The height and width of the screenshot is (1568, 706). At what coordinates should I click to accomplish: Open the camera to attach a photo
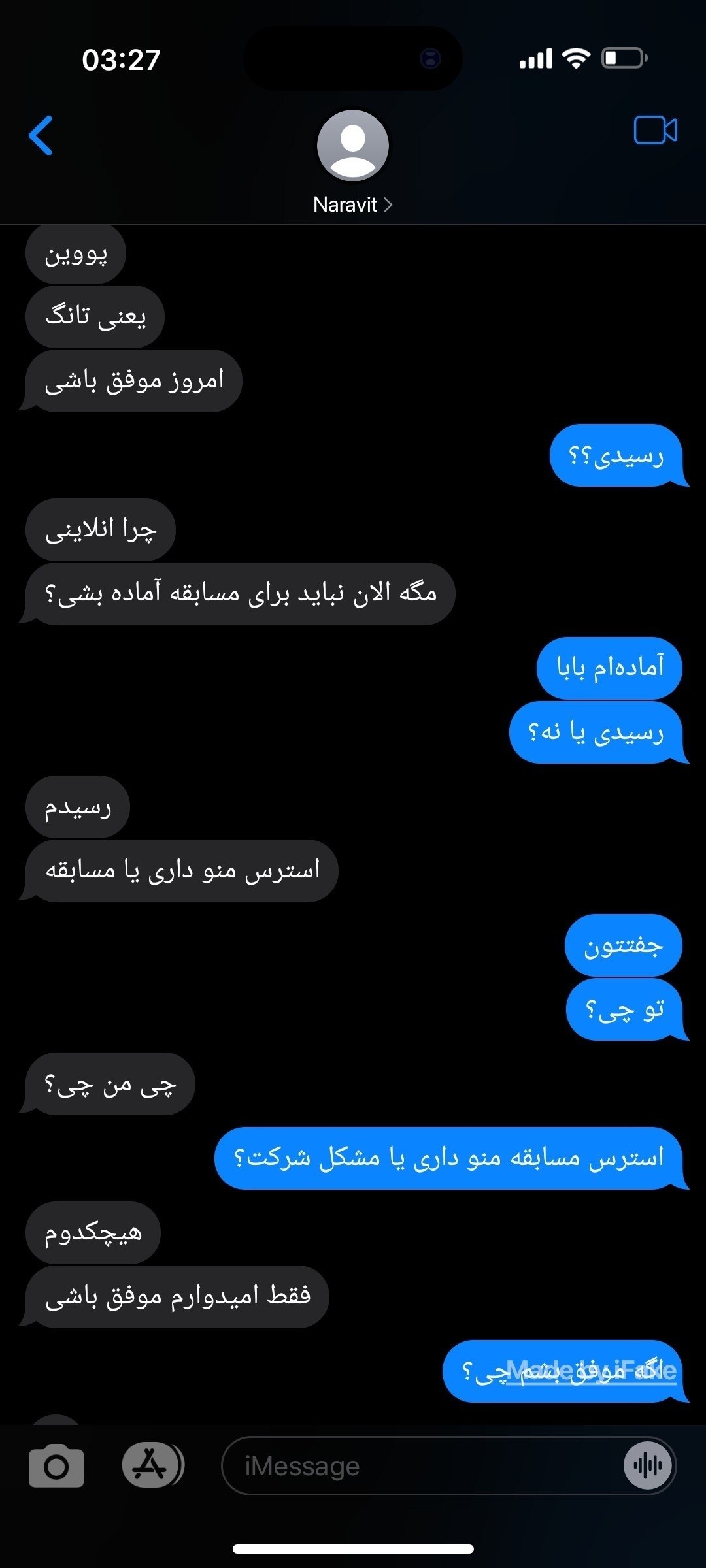56,1466
